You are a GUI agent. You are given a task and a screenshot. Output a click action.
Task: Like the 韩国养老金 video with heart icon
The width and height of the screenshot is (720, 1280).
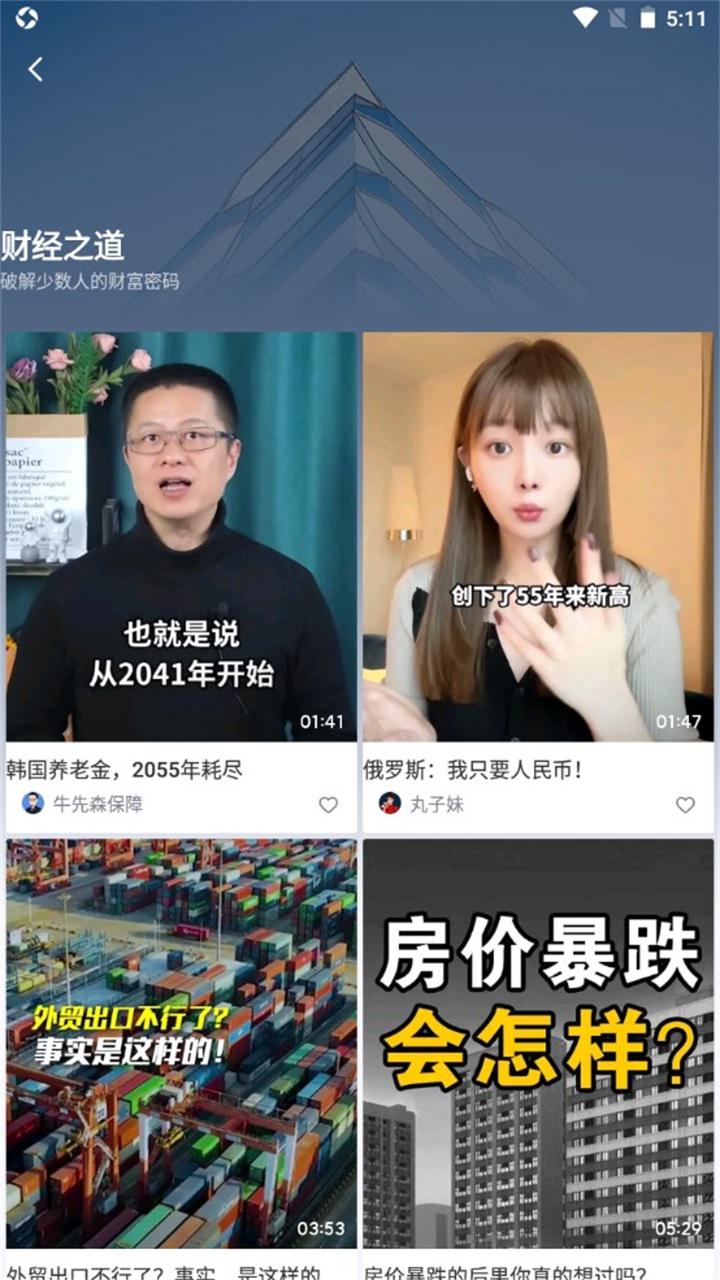click(328, 804)
